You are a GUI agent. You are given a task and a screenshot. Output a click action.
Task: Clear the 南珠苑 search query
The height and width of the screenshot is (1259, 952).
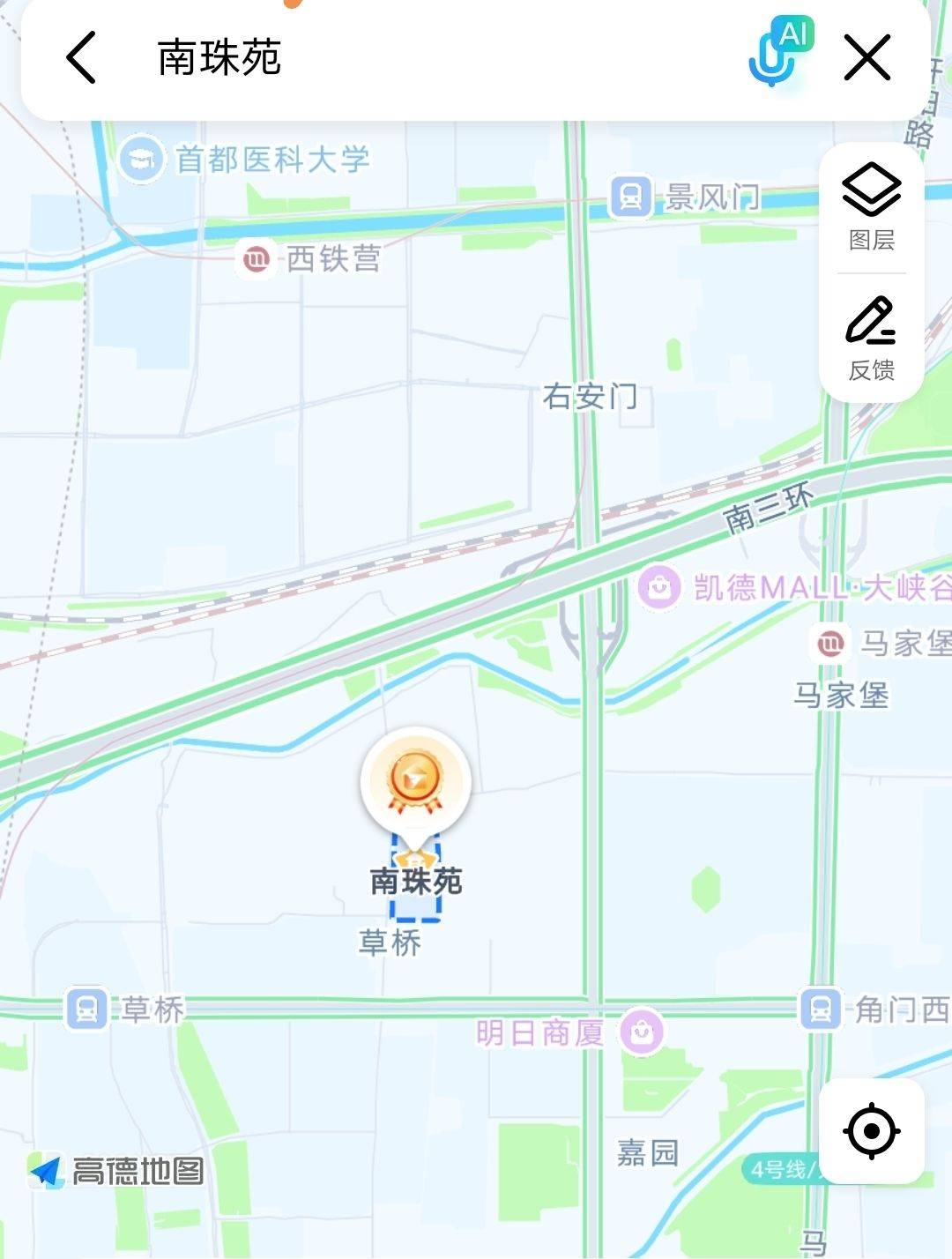[x=867, y=58]
